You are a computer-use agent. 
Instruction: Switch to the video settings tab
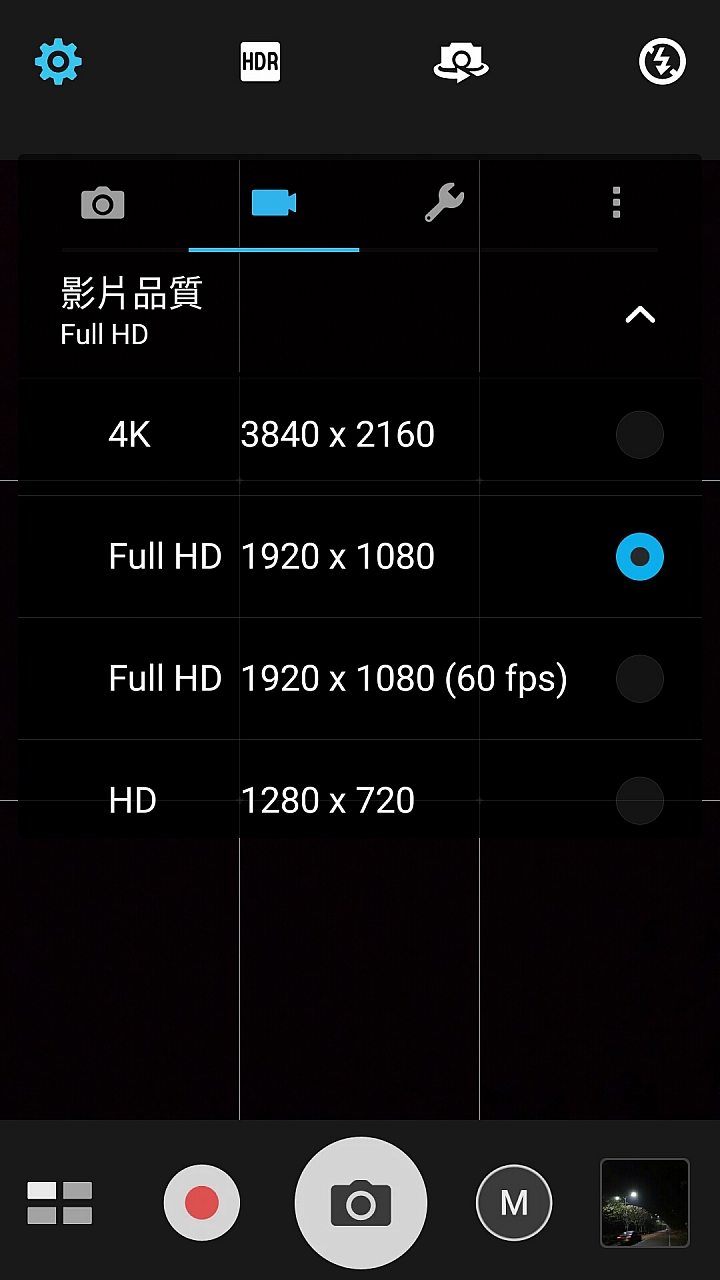click(x=274, y=203)
